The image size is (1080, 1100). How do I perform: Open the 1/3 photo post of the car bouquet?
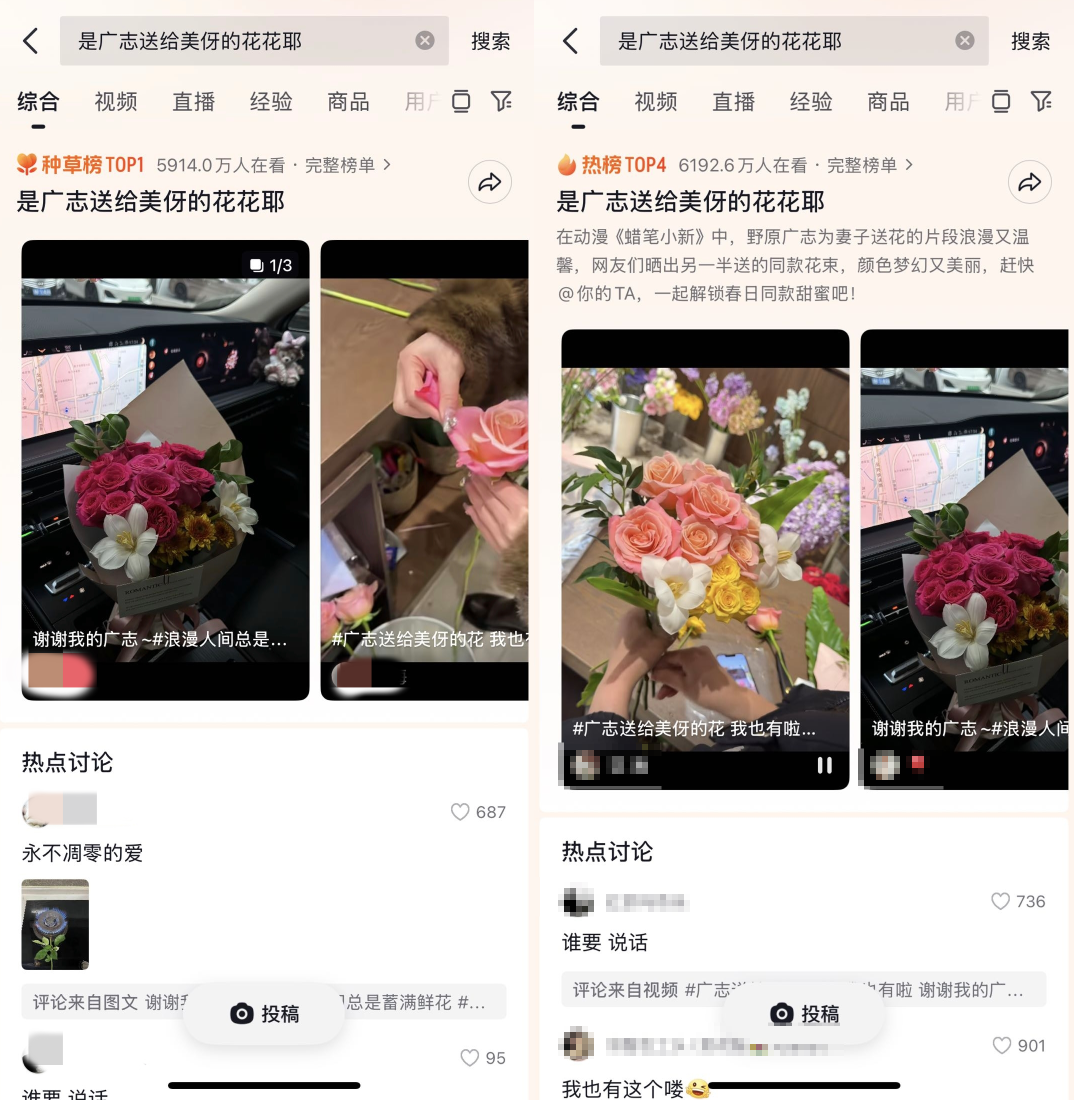click(165, 470)
